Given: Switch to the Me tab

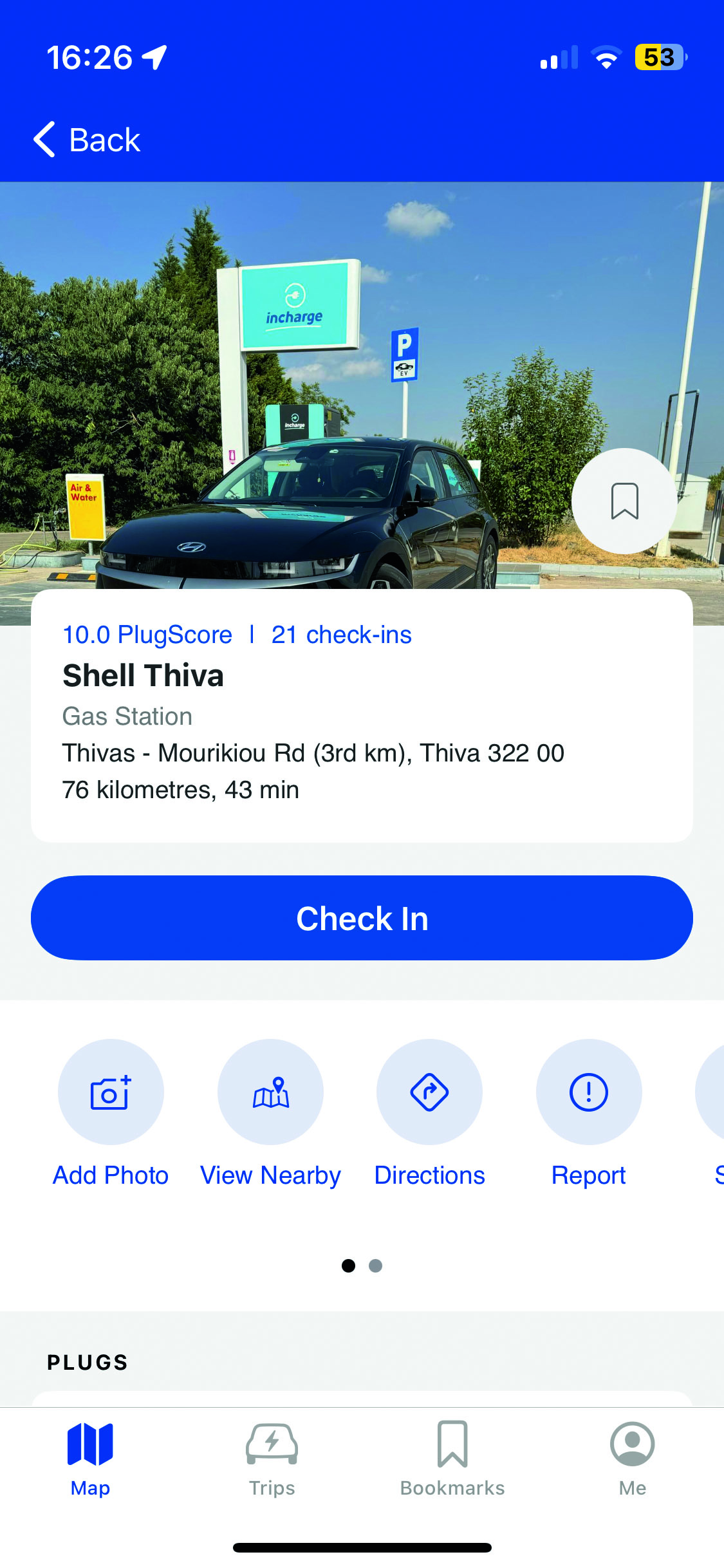Looking at the screenshot, I should point(633,1459).
